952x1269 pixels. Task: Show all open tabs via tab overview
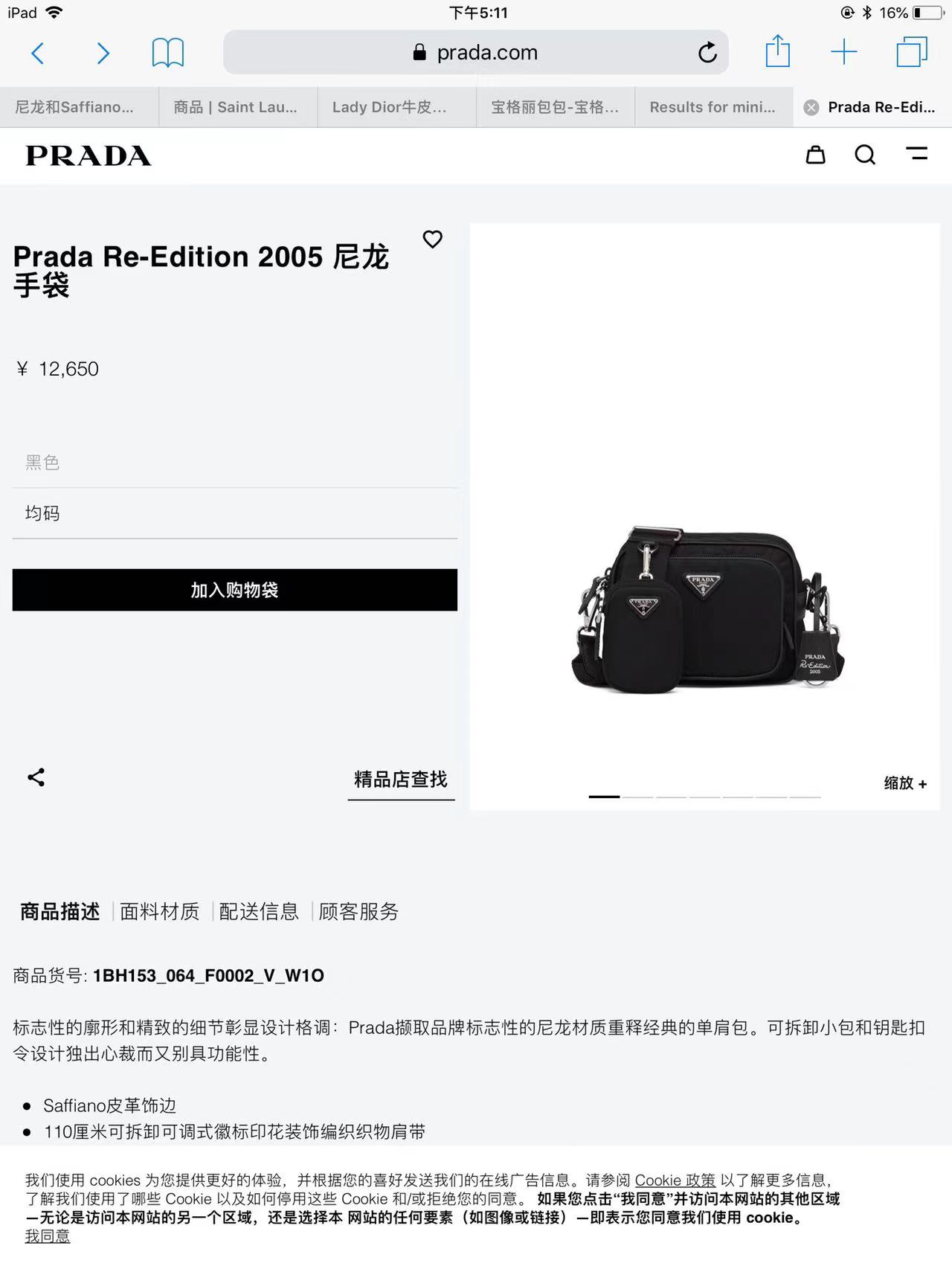pos(910,52)
